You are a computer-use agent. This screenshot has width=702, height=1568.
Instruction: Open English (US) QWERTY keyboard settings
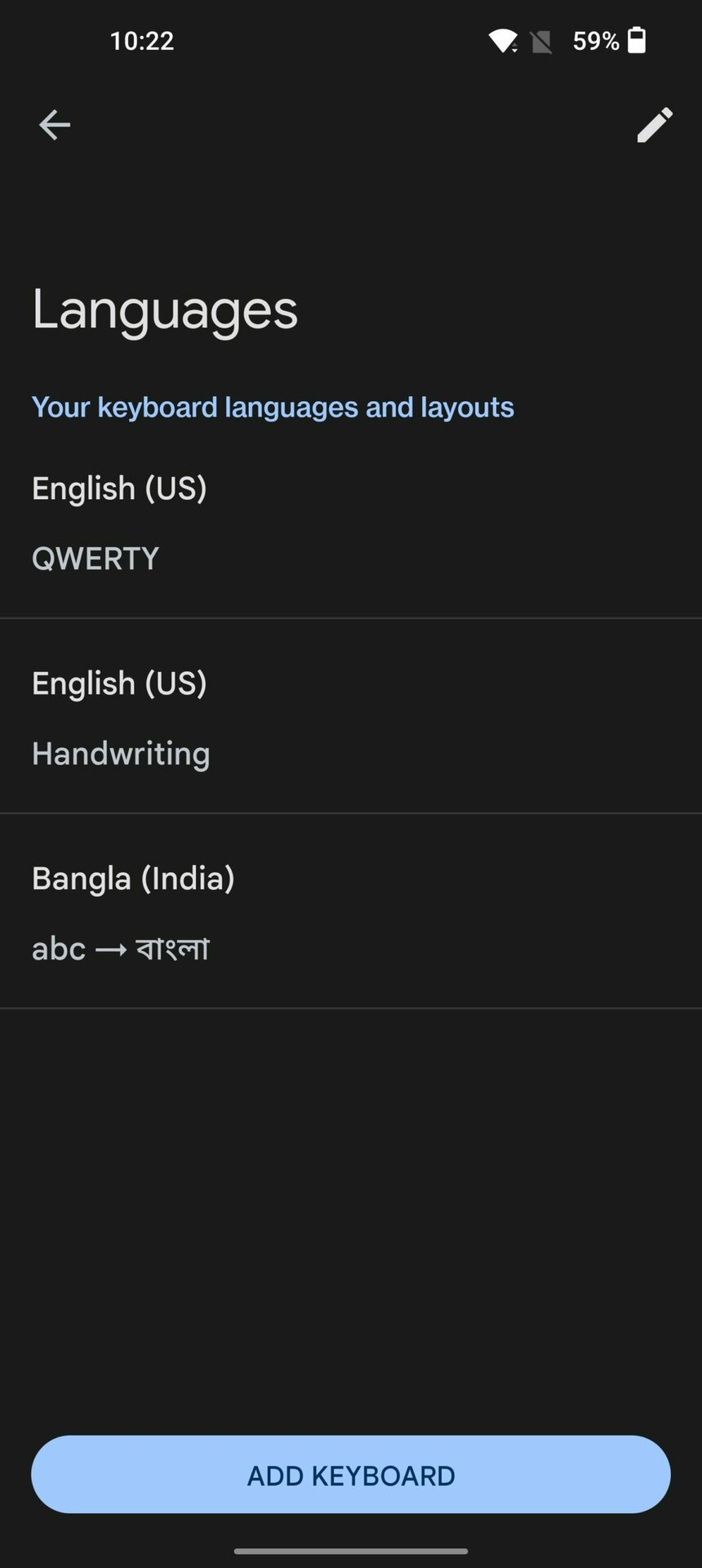(351, 523)
